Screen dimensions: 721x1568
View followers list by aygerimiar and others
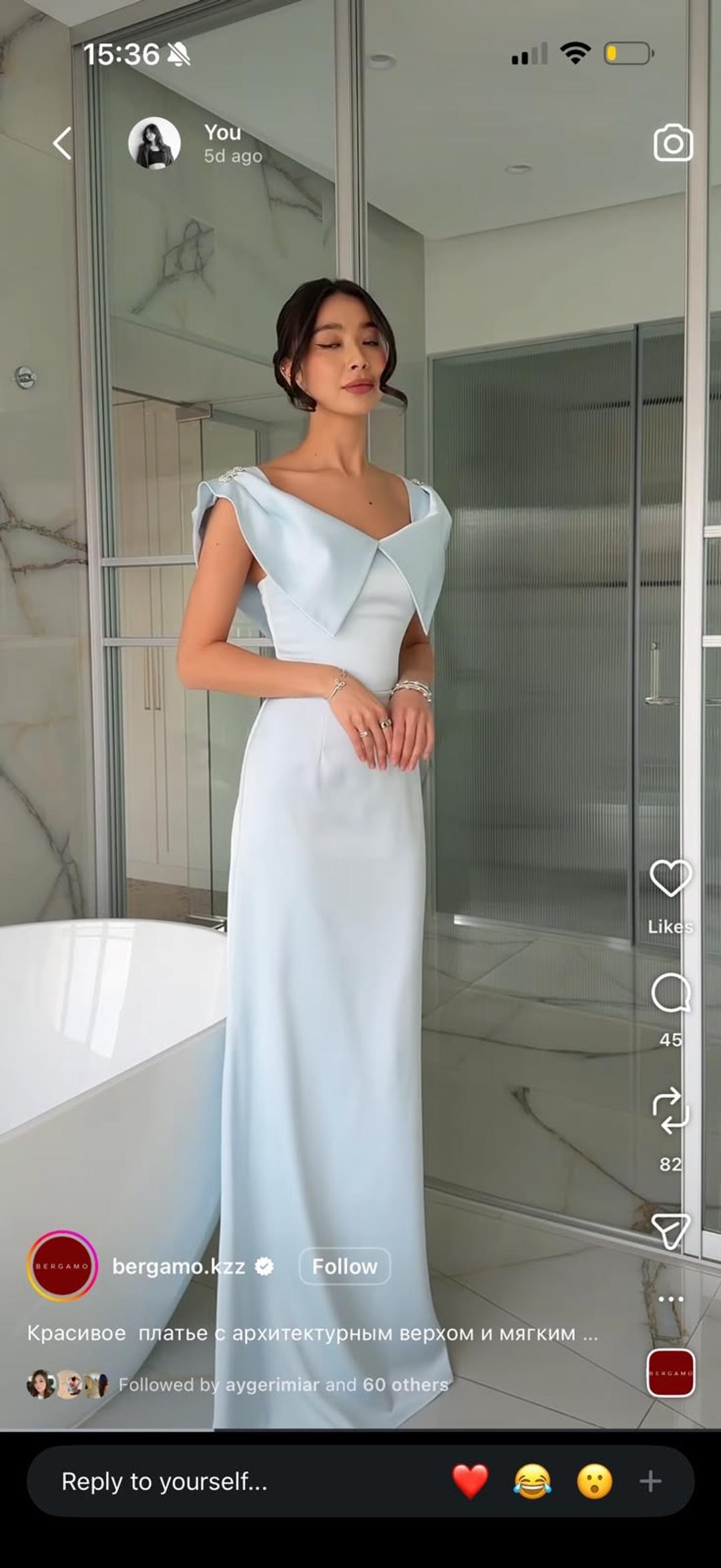coord(283,1385)
